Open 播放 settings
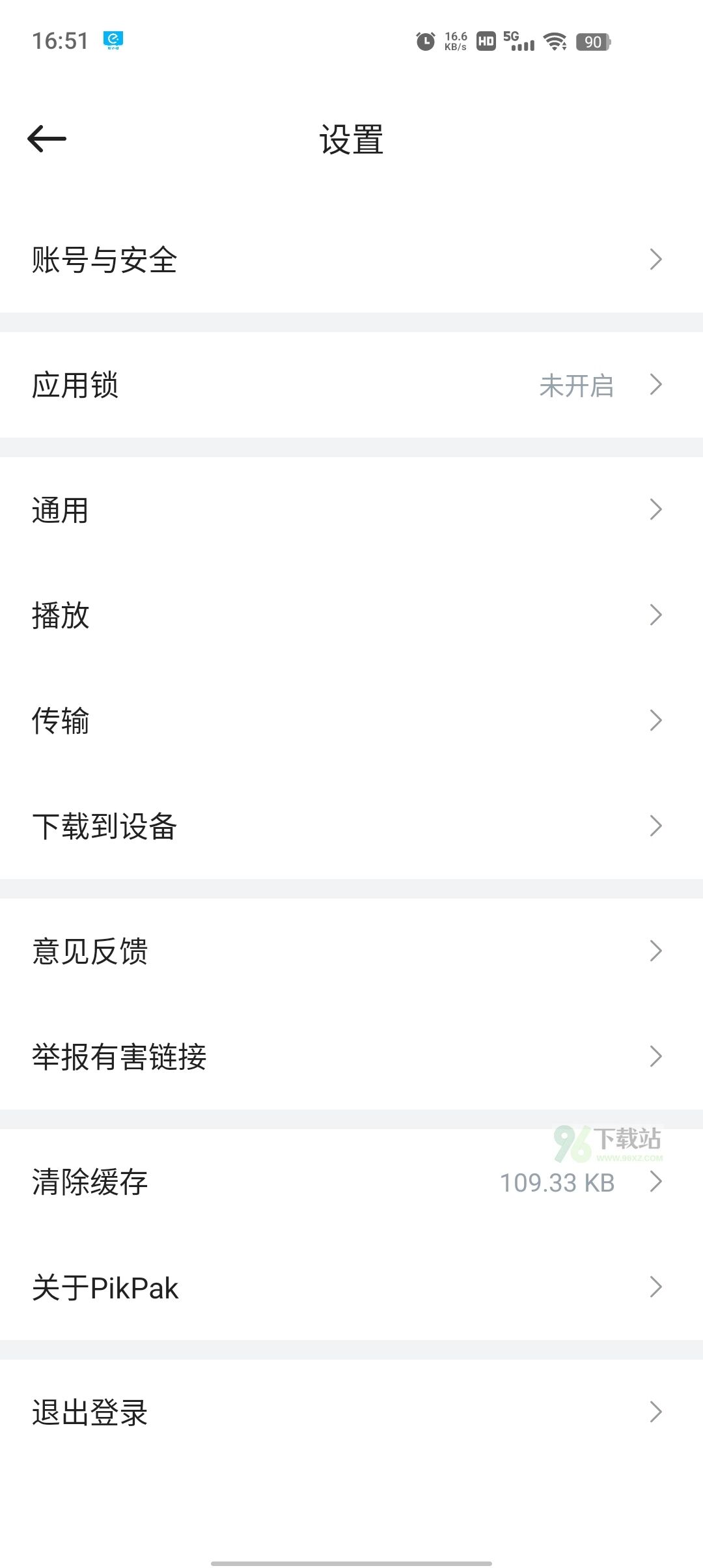703x1568 pixels. tap(351, 615)
